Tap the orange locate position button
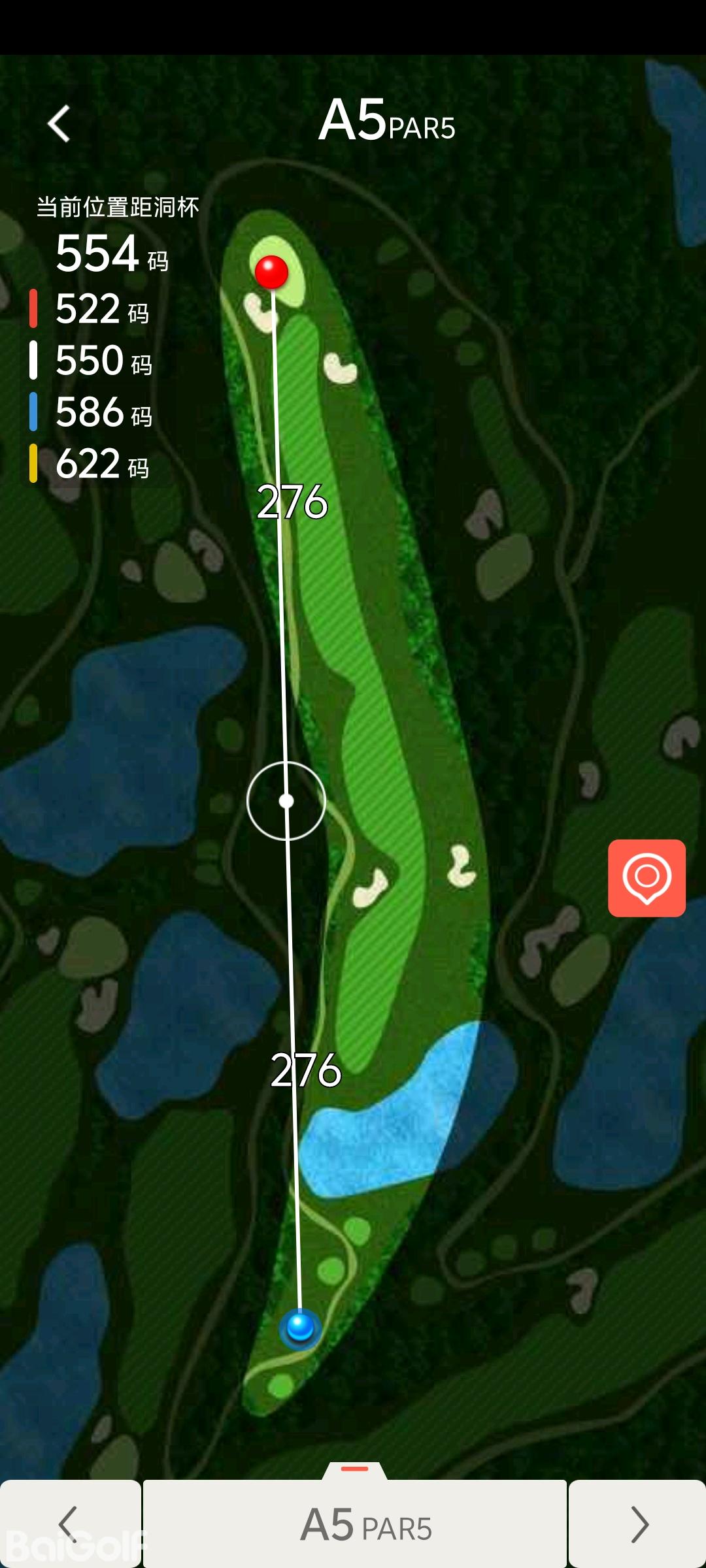This screenshot has width=706, height=1568. click(x=647, y=877)
